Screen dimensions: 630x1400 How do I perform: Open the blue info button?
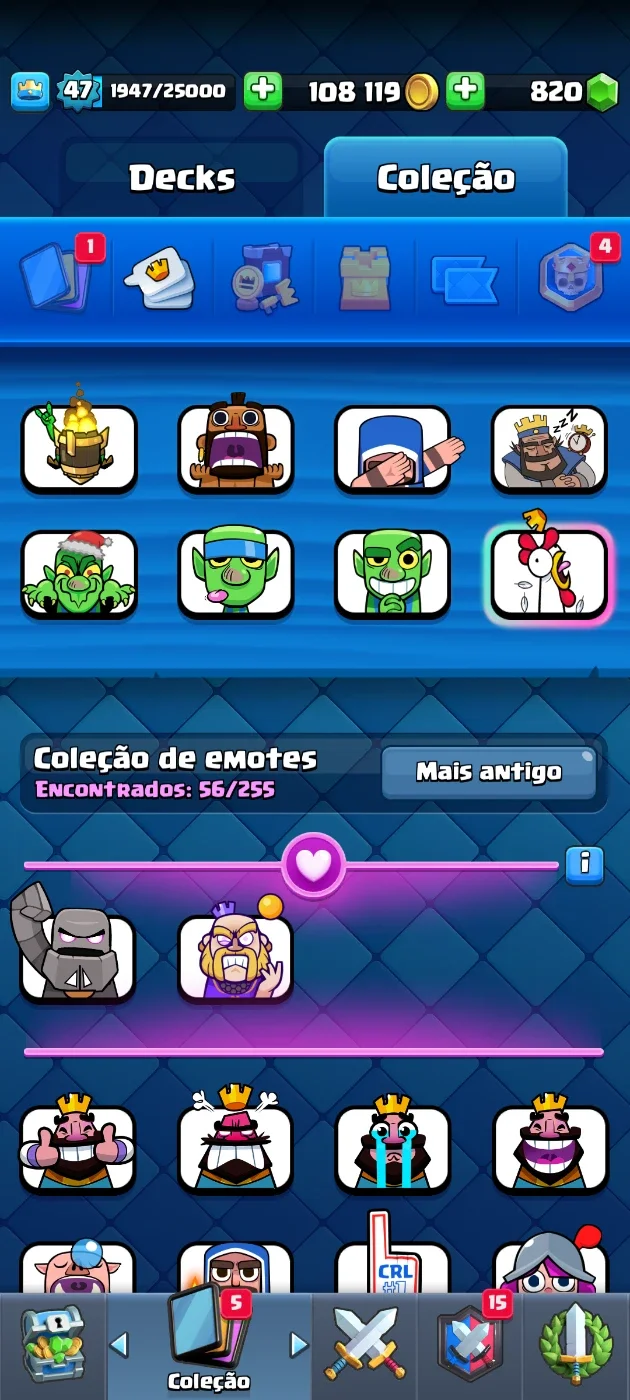584,864
